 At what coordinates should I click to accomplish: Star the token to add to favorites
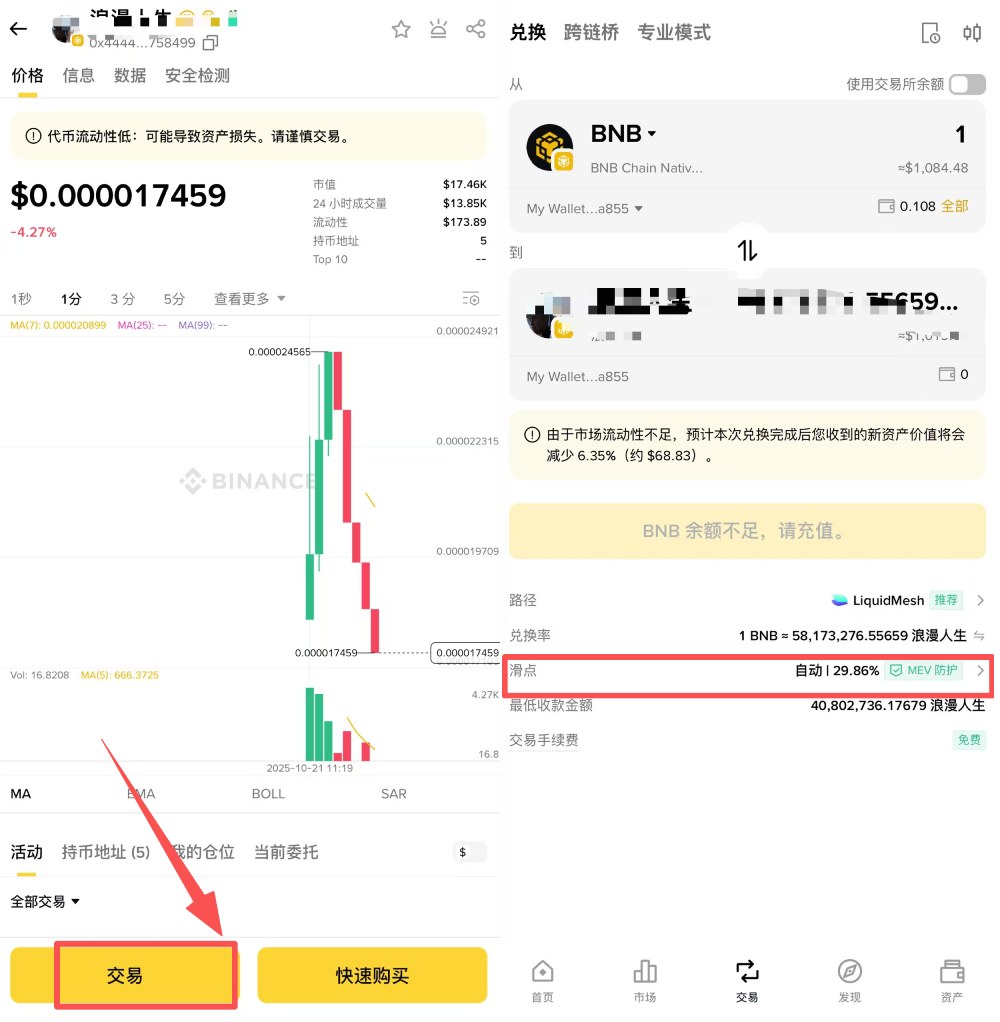(401, 29)
